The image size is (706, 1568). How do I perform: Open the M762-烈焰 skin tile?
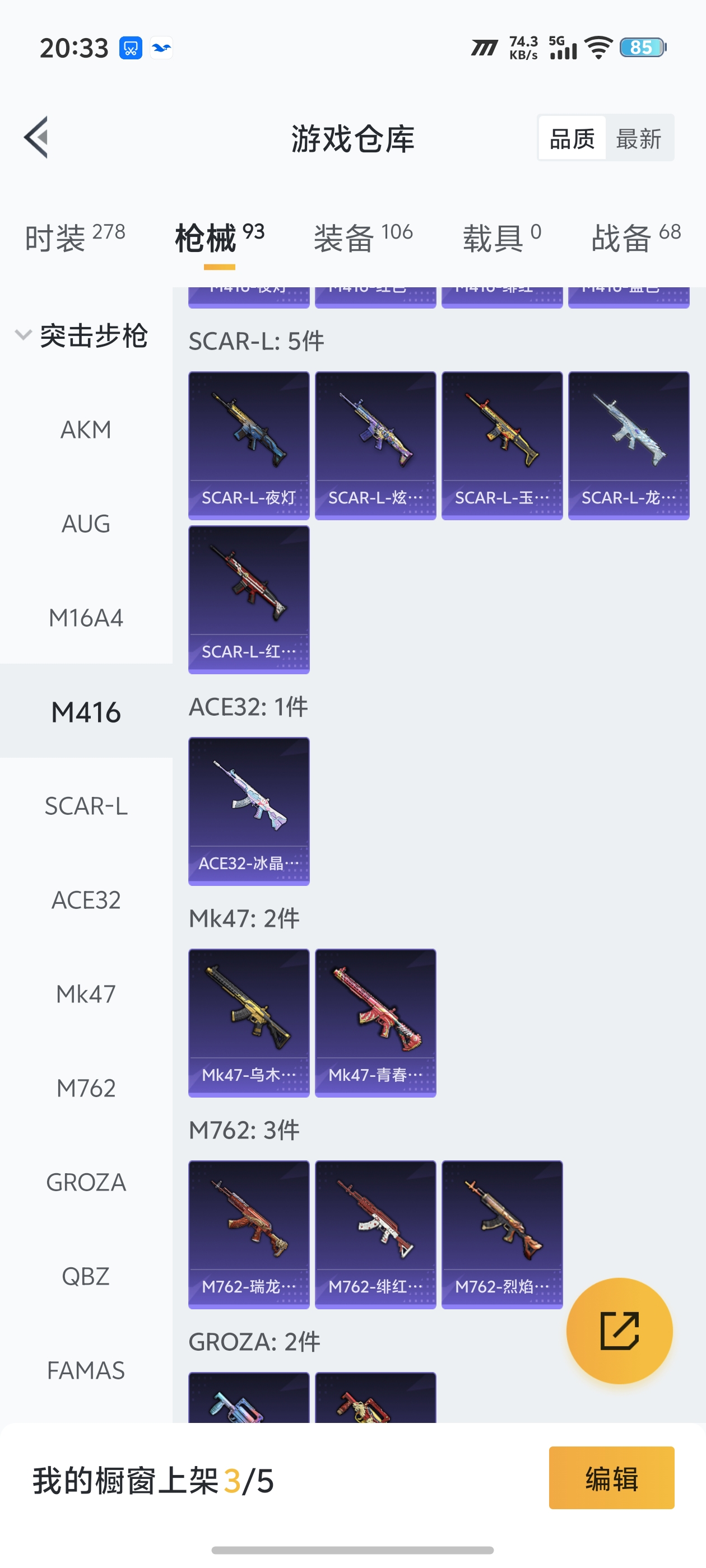(x=501, y=1234)
